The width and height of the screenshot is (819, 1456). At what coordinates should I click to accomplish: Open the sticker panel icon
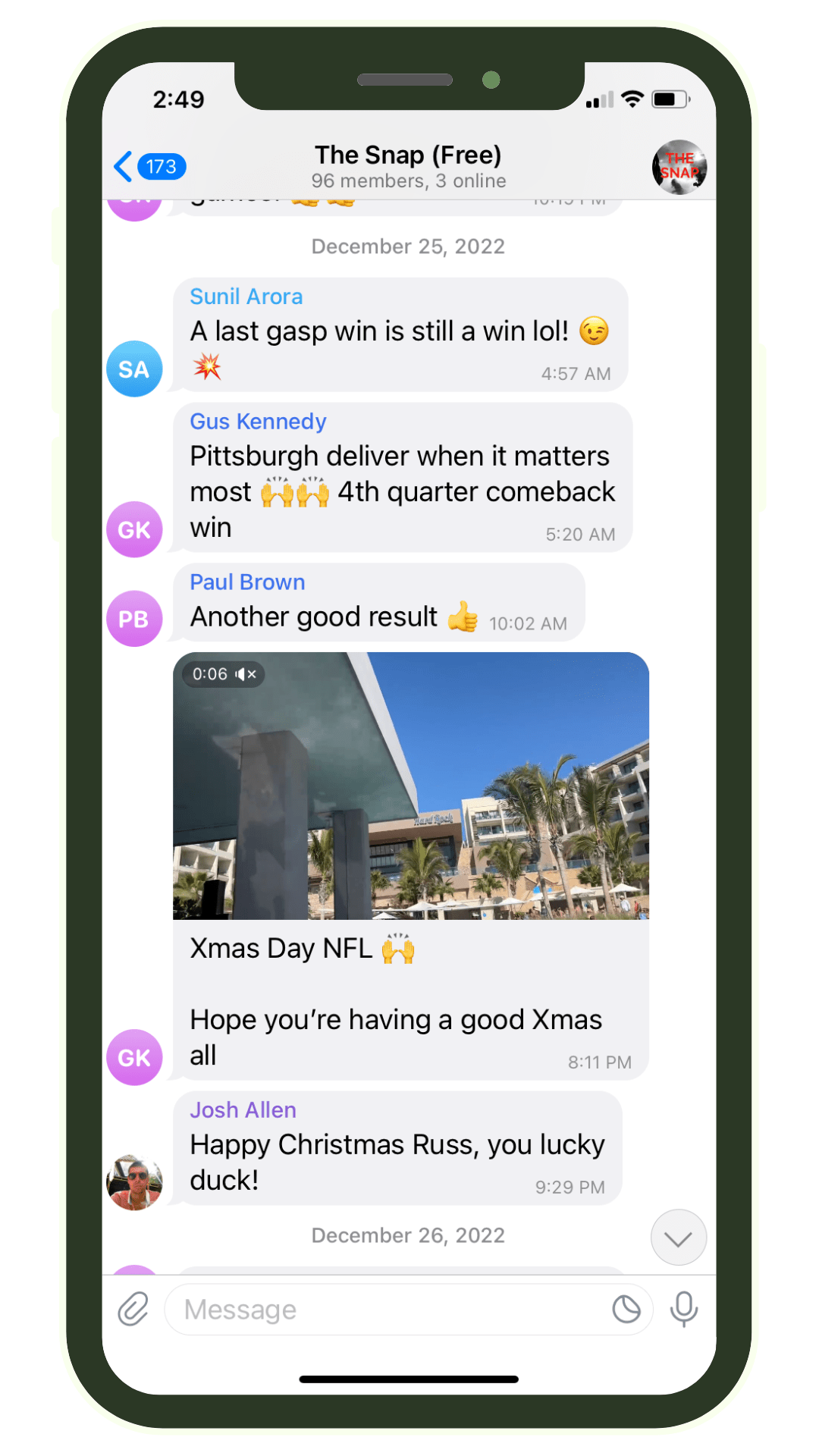pyautogui.click(x=626, y=1309)
